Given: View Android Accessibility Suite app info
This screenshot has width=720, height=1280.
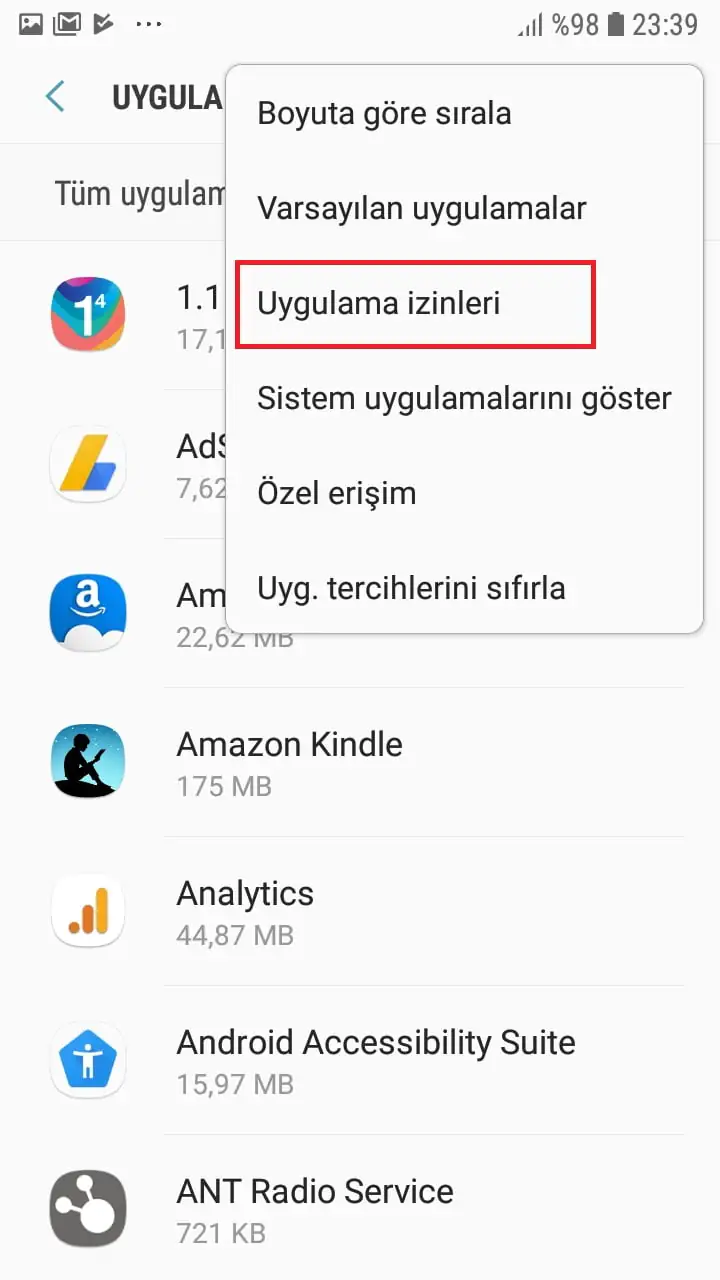Looking at the screenshot, I should 376,1060.
